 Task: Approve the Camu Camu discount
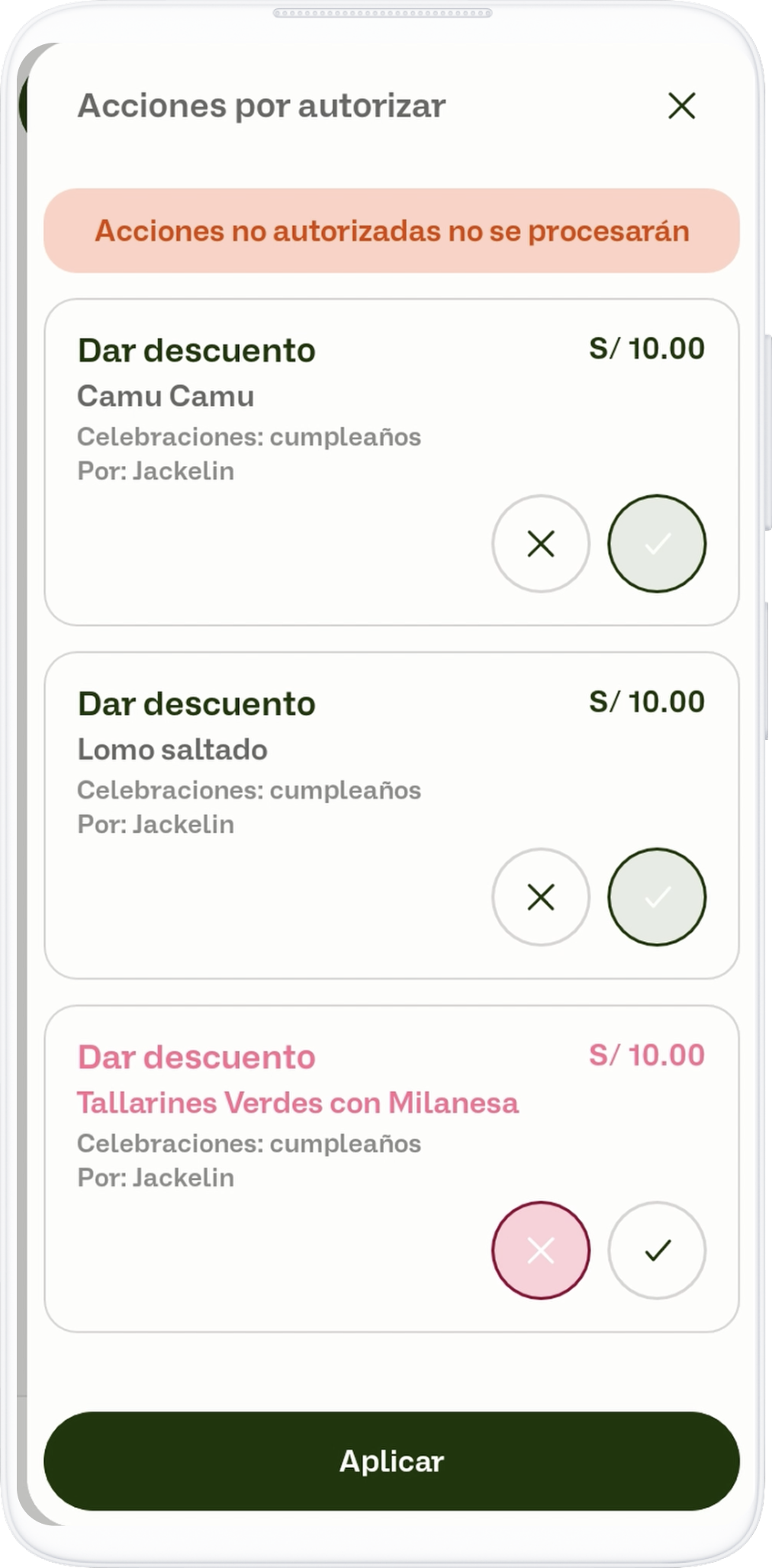[657, 544]
